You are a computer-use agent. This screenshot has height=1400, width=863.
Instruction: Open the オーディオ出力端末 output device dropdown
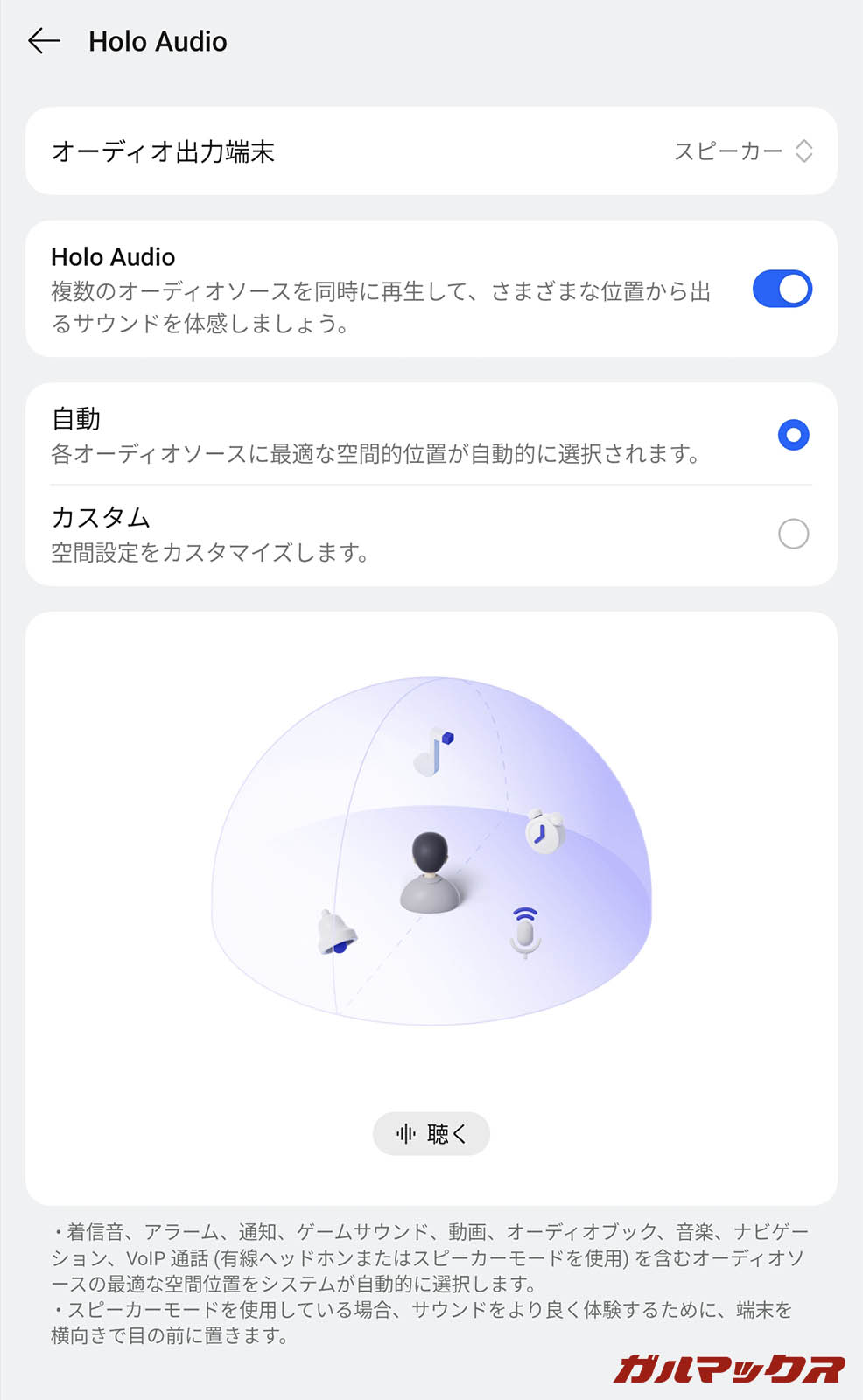point(743,151)
